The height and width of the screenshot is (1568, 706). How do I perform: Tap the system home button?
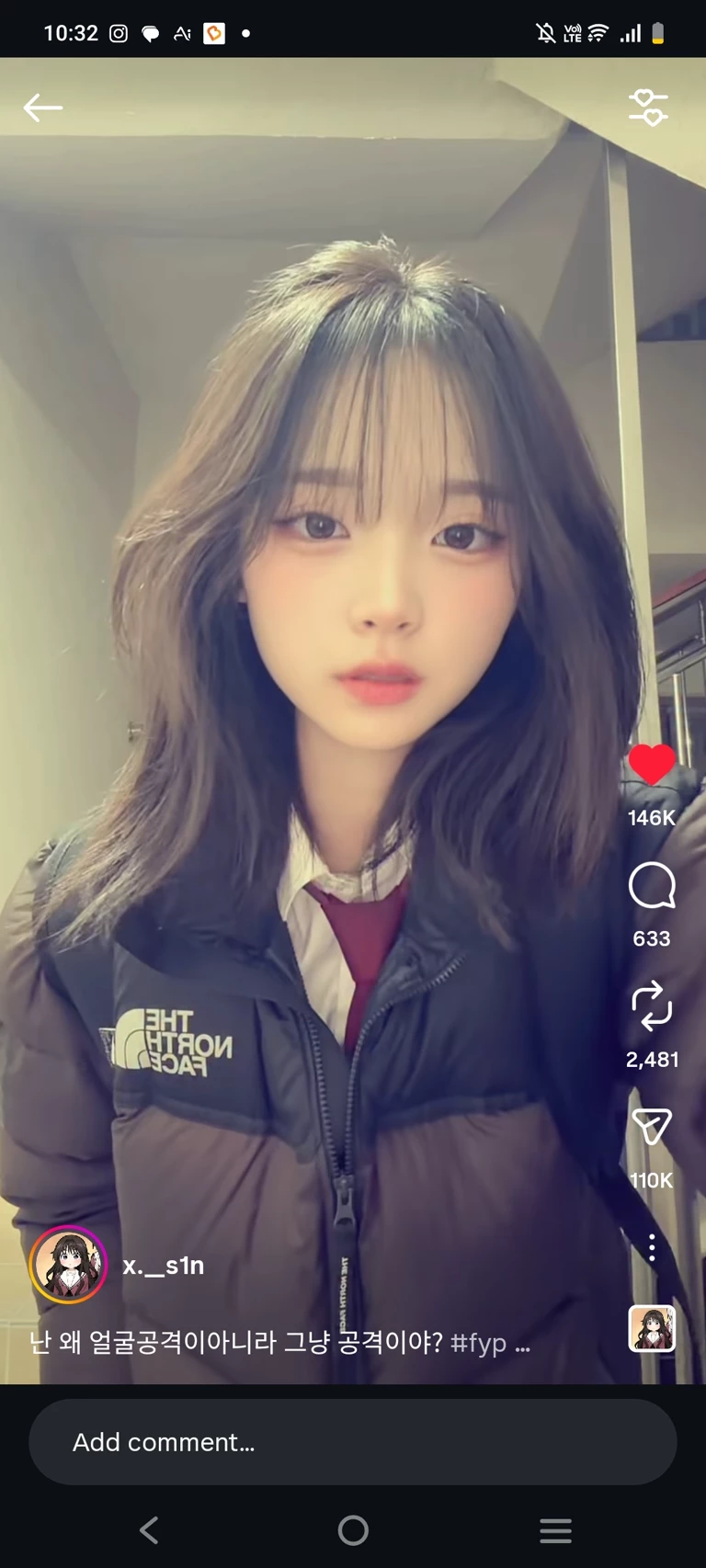point(353,1530)
